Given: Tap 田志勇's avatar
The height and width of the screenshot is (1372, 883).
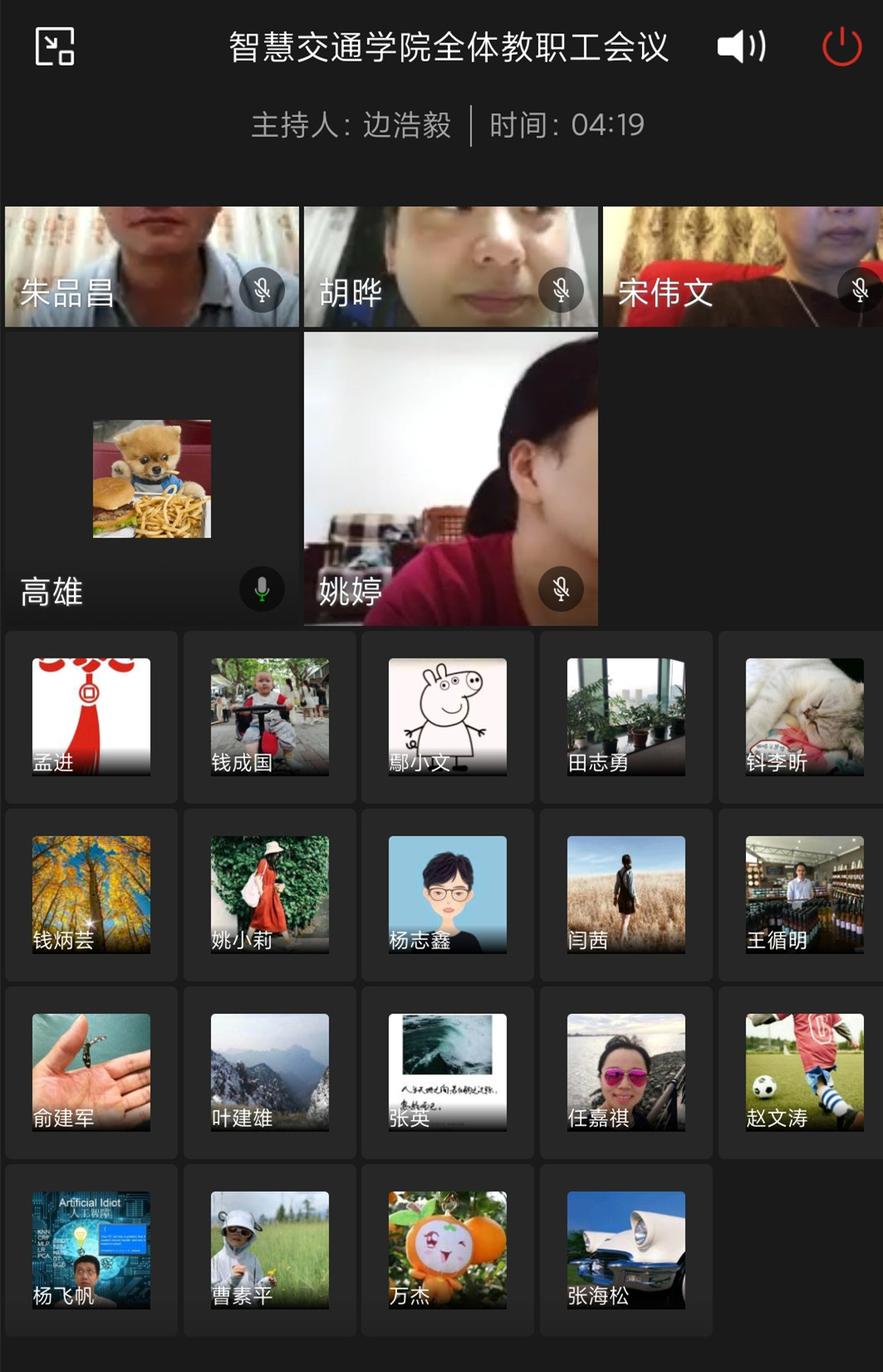Looking at the screenshot, I should click(626, 717).
